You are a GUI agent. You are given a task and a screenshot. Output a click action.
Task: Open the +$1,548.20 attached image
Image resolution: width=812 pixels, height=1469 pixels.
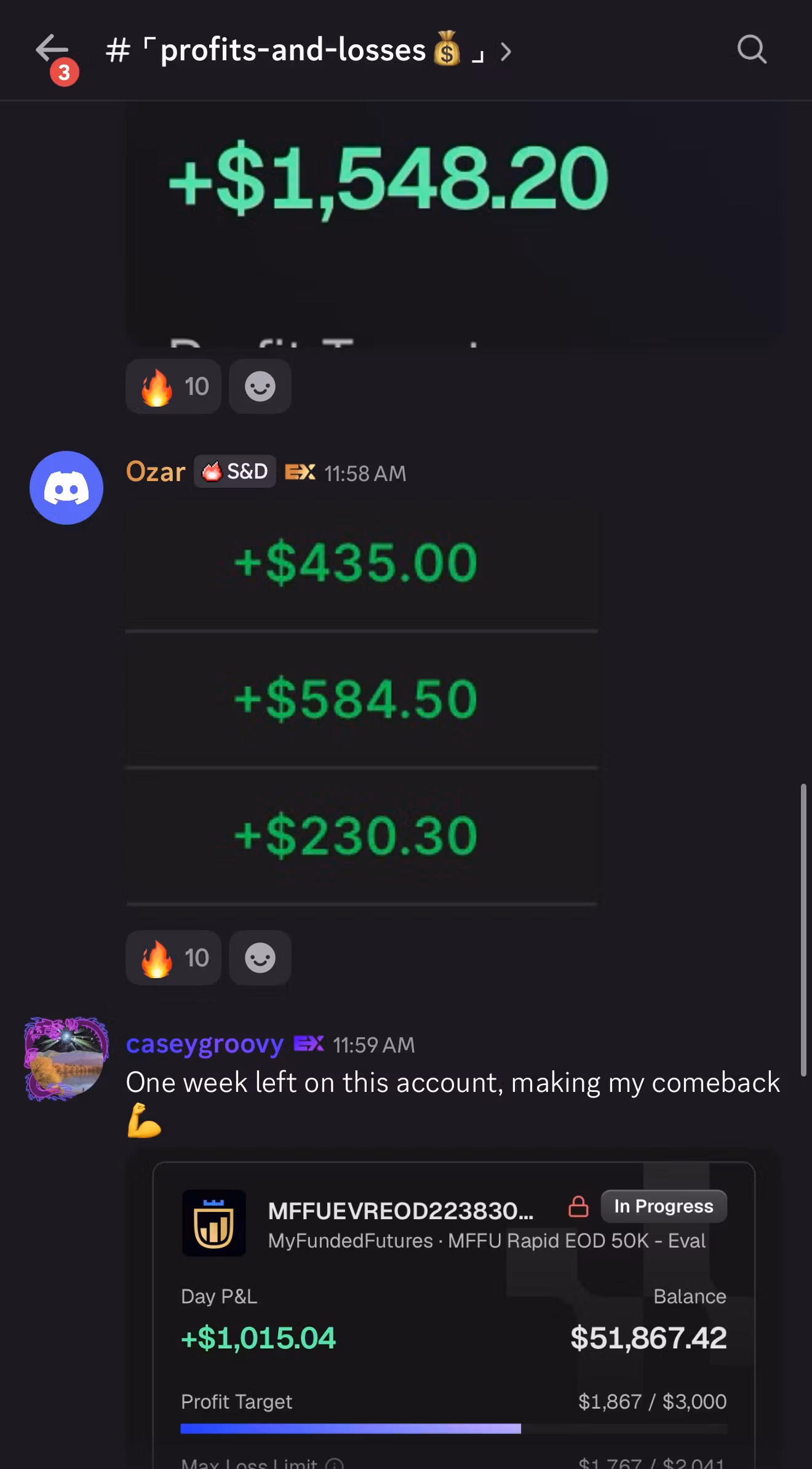click(454, 225)
